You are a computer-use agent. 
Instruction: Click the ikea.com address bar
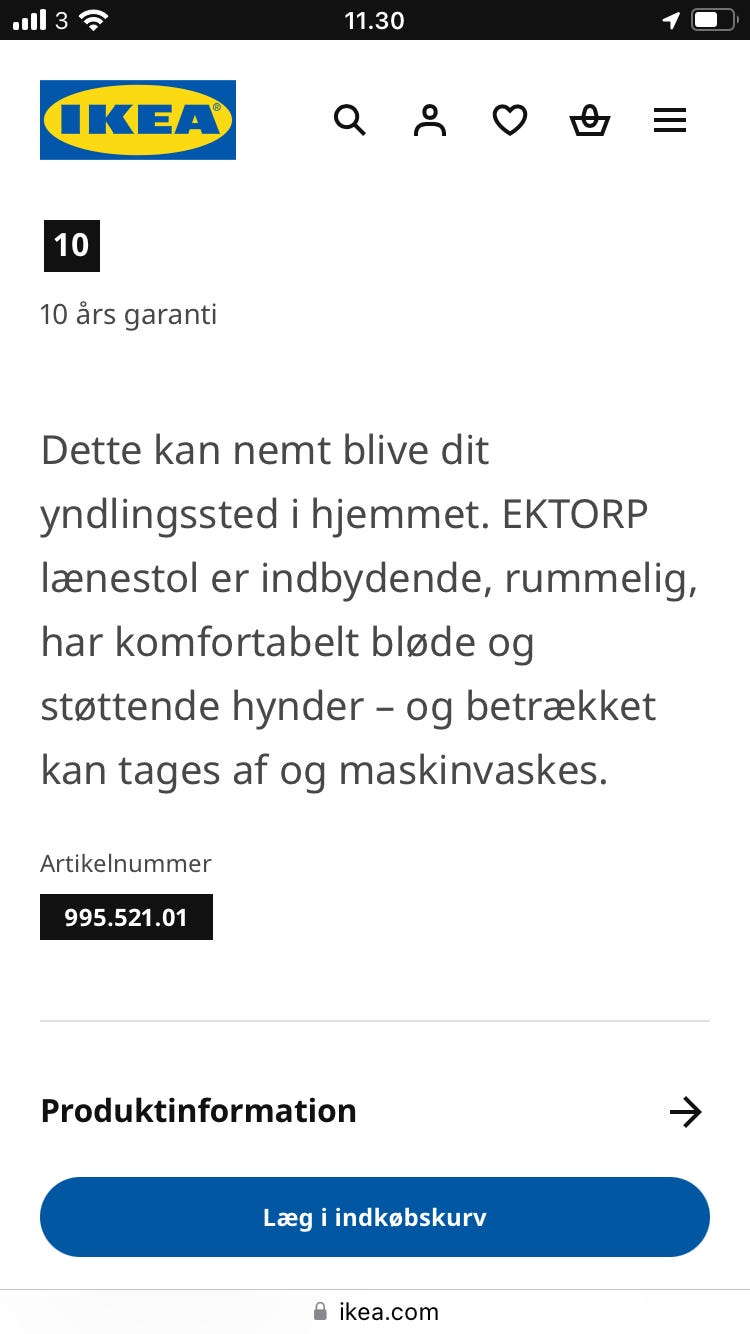coord(389,1311)
